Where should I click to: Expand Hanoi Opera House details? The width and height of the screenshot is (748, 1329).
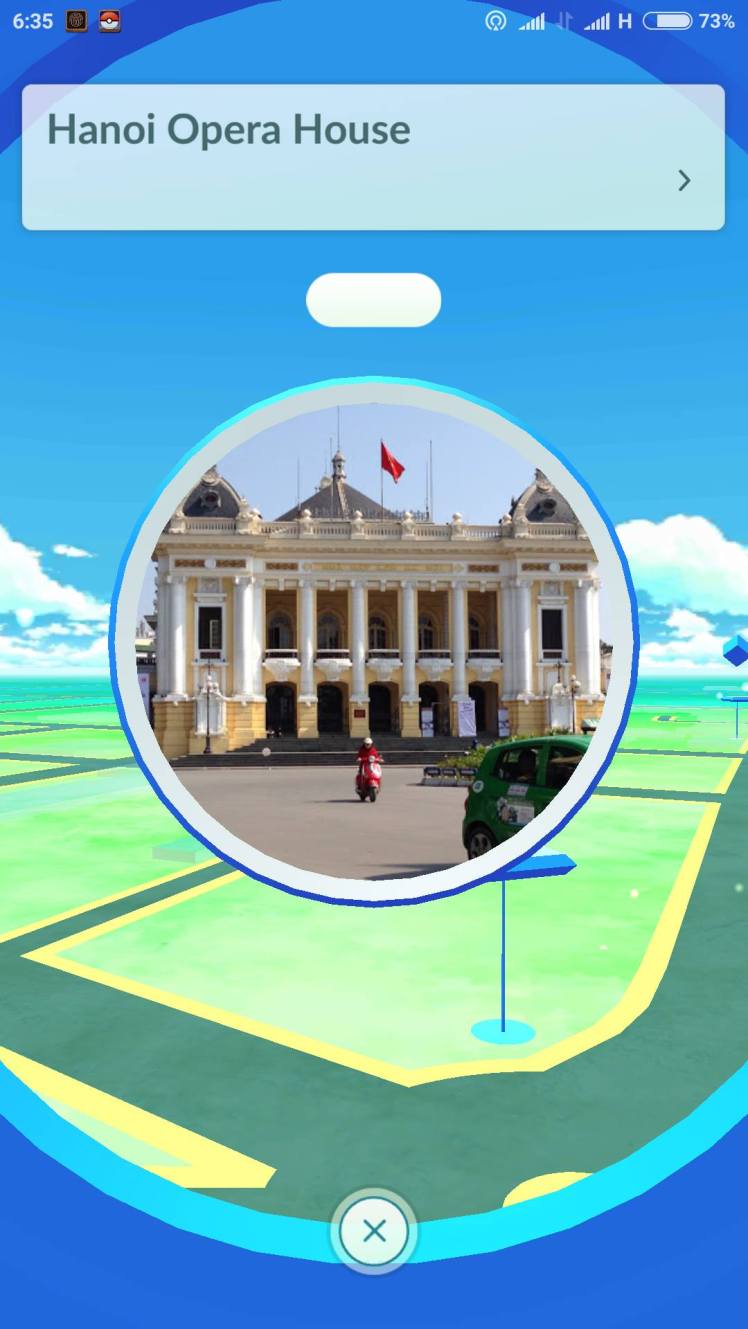[684, 180]
